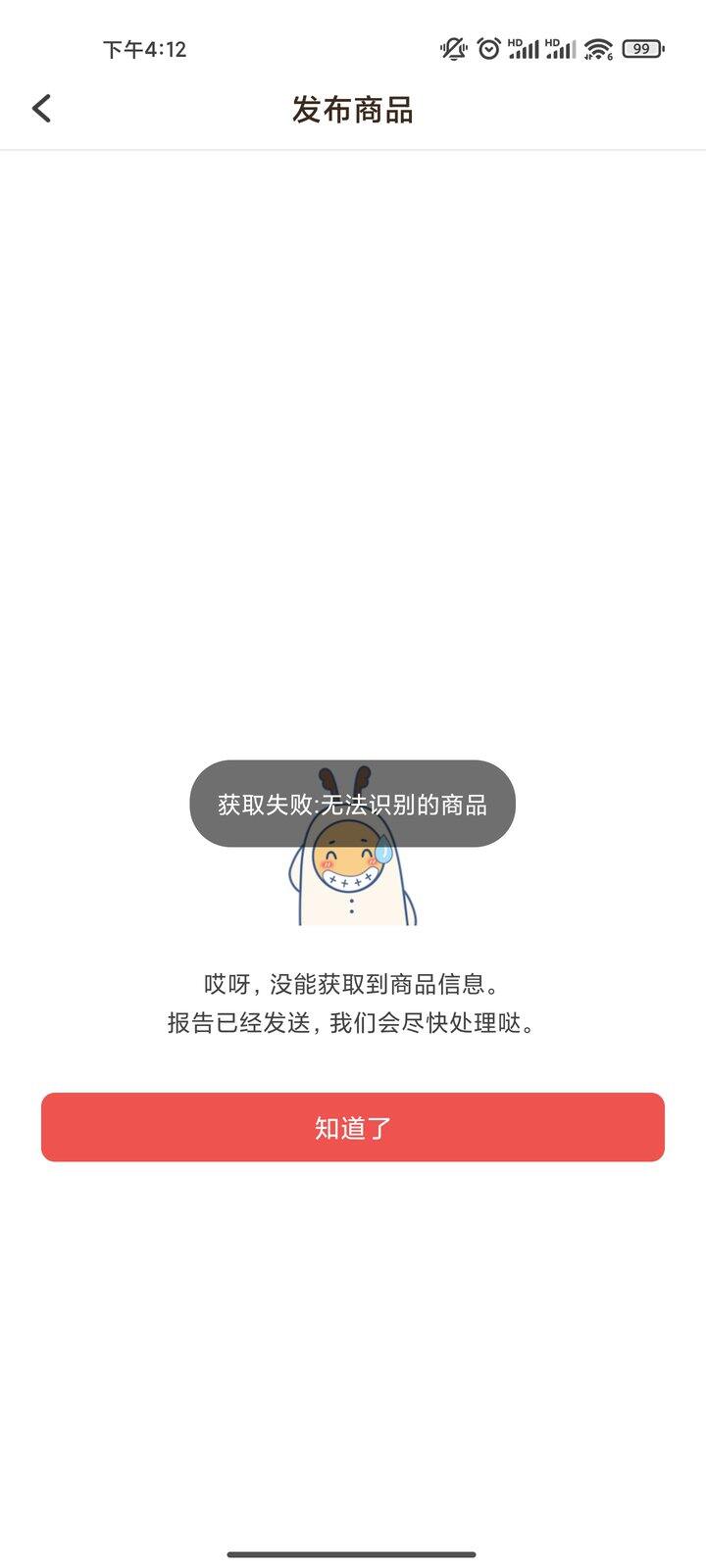Tap the muted notification bell status icon

[454, 49]
